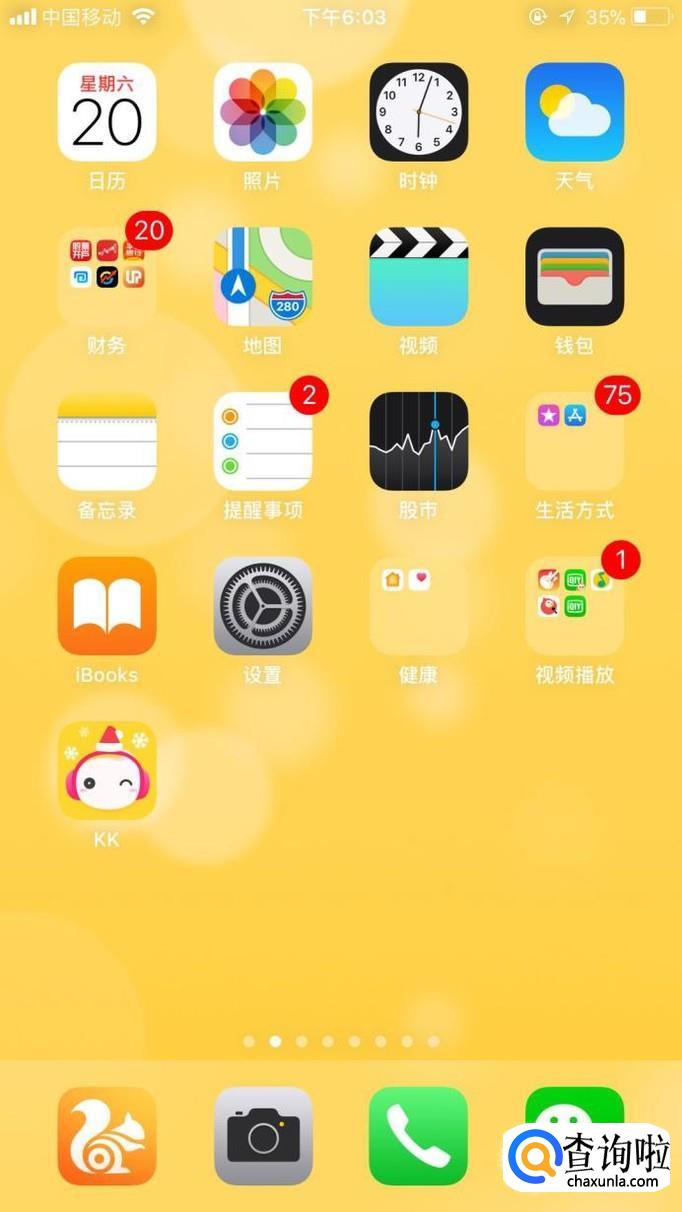Check the Weather (天气) app
The height and width of the screenshot is (1212, 682).
pyautogui.click(x=575, y=112)
